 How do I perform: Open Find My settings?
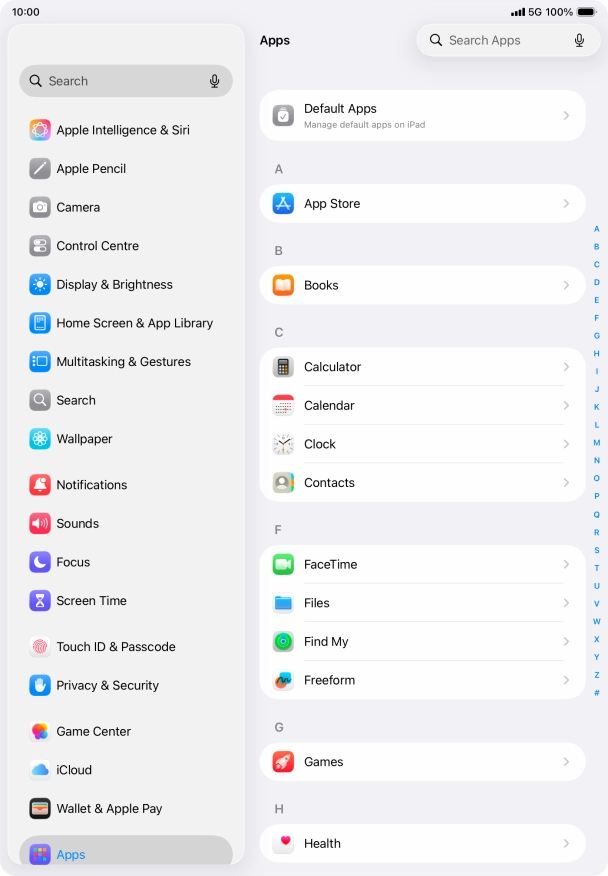(422, 641)
